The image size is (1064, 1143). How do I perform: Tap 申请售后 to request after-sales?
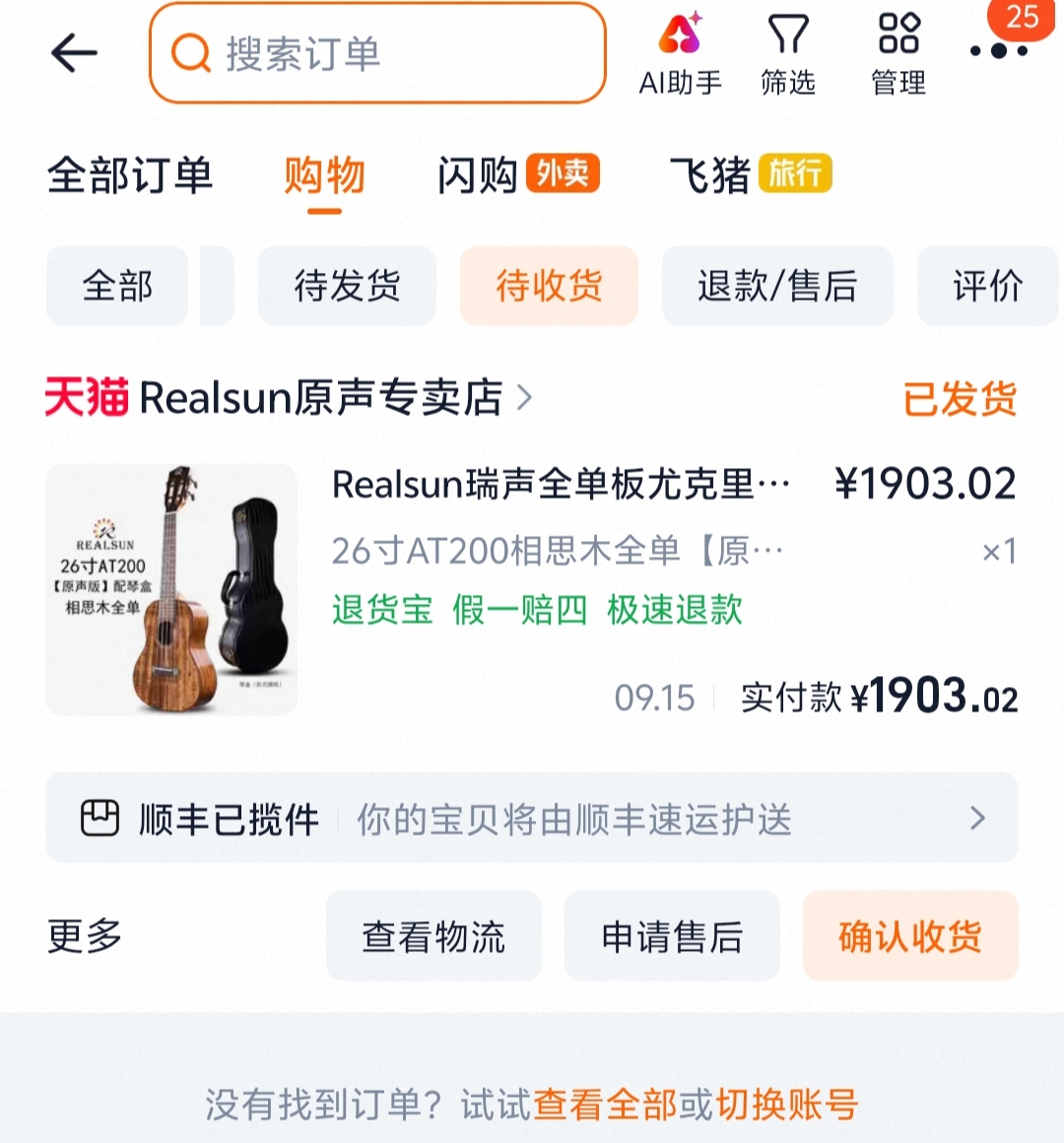[672, 936]
